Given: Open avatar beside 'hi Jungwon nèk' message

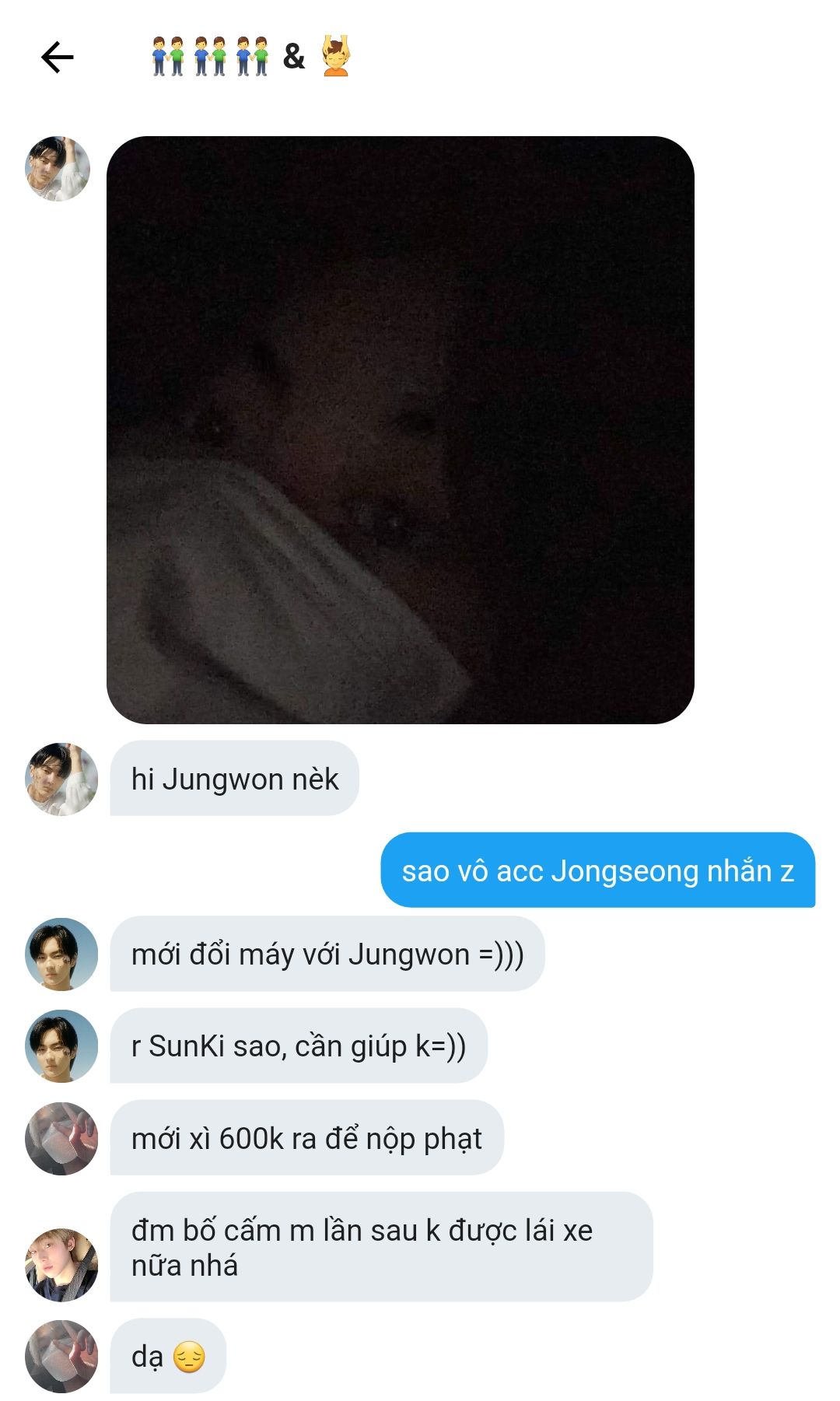Looking at the screenshot, I should 61,779.
